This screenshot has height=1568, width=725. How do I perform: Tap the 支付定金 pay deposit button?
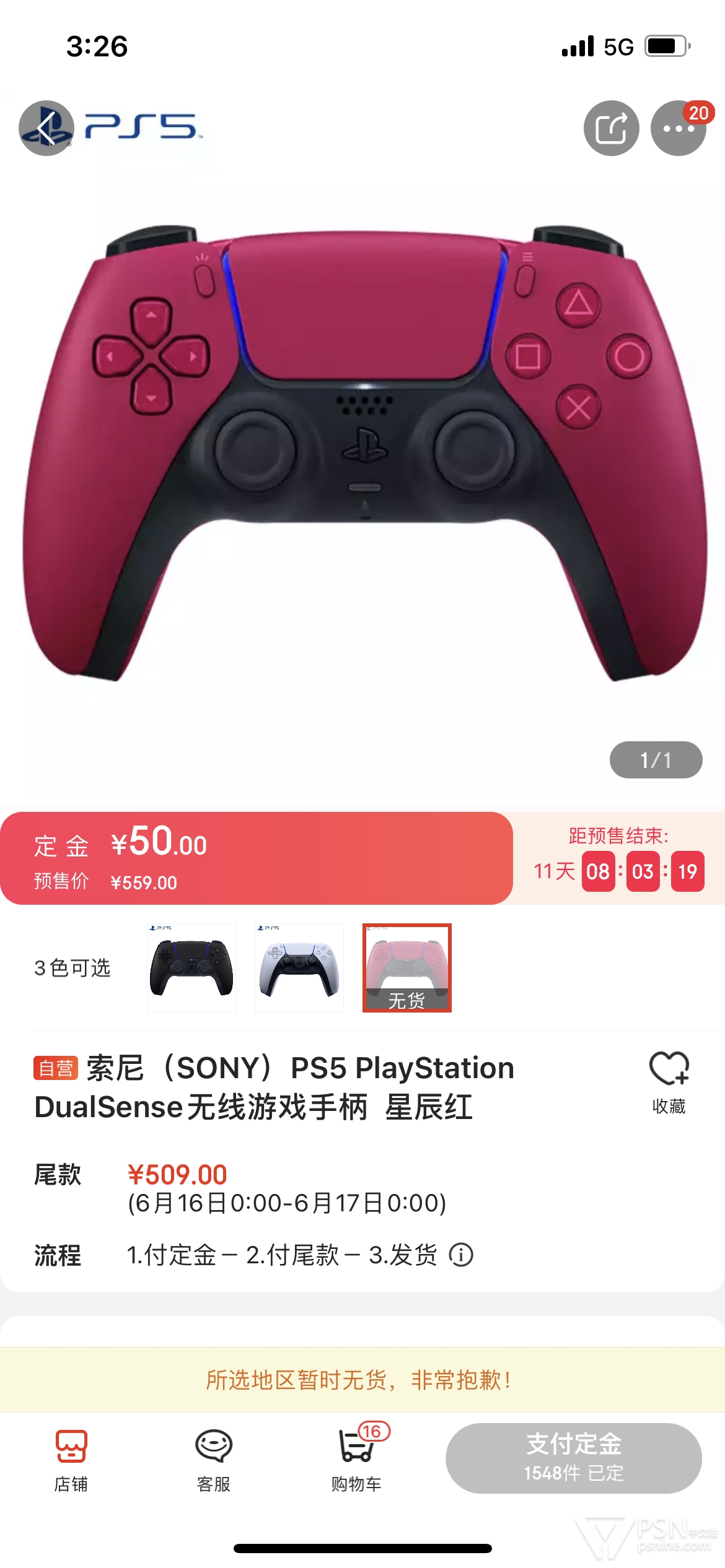click(x=573, y=1458)
